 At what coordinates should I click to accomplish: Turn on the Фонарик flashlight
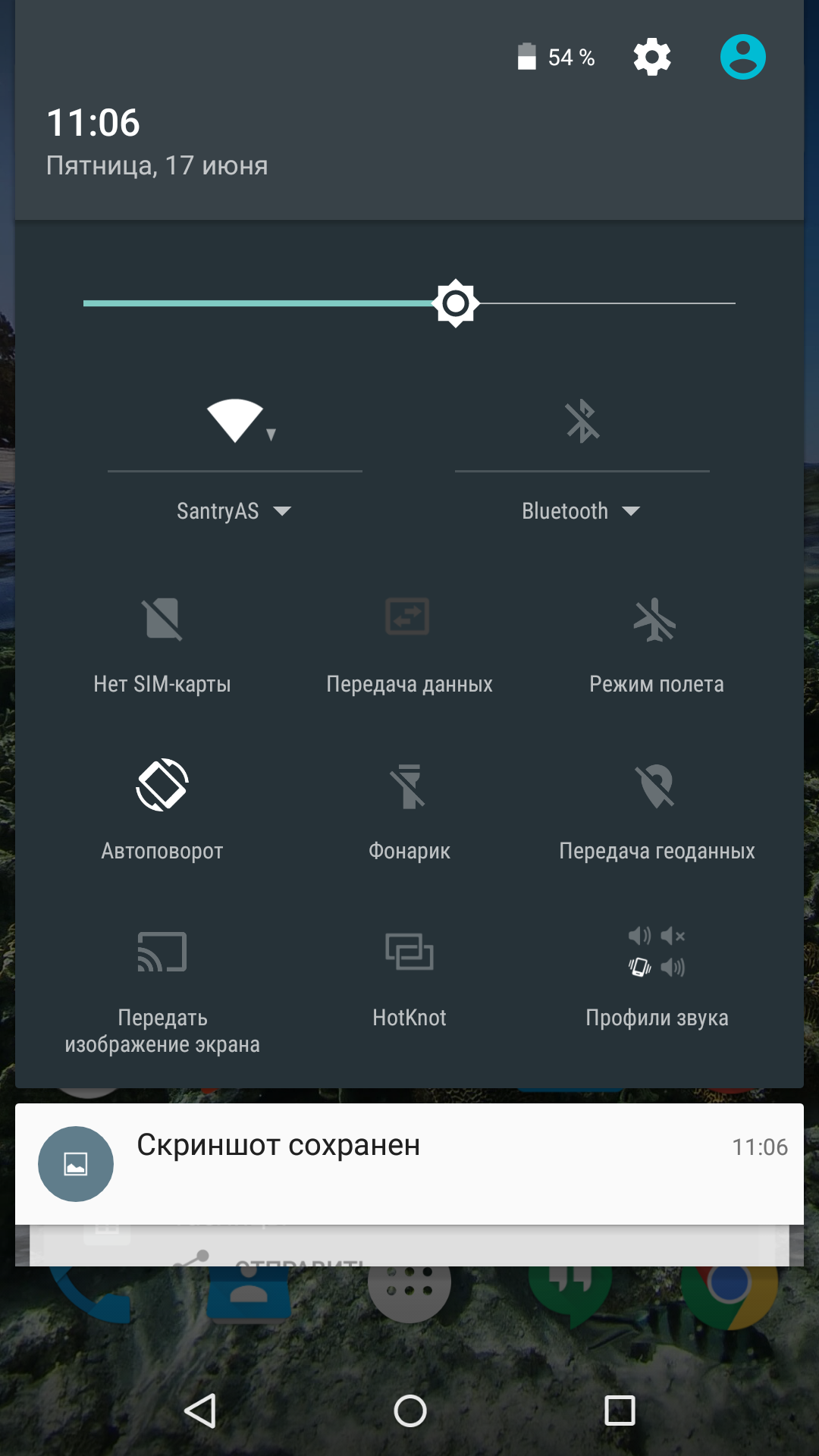pyautogui.click(x=409, y=811)
